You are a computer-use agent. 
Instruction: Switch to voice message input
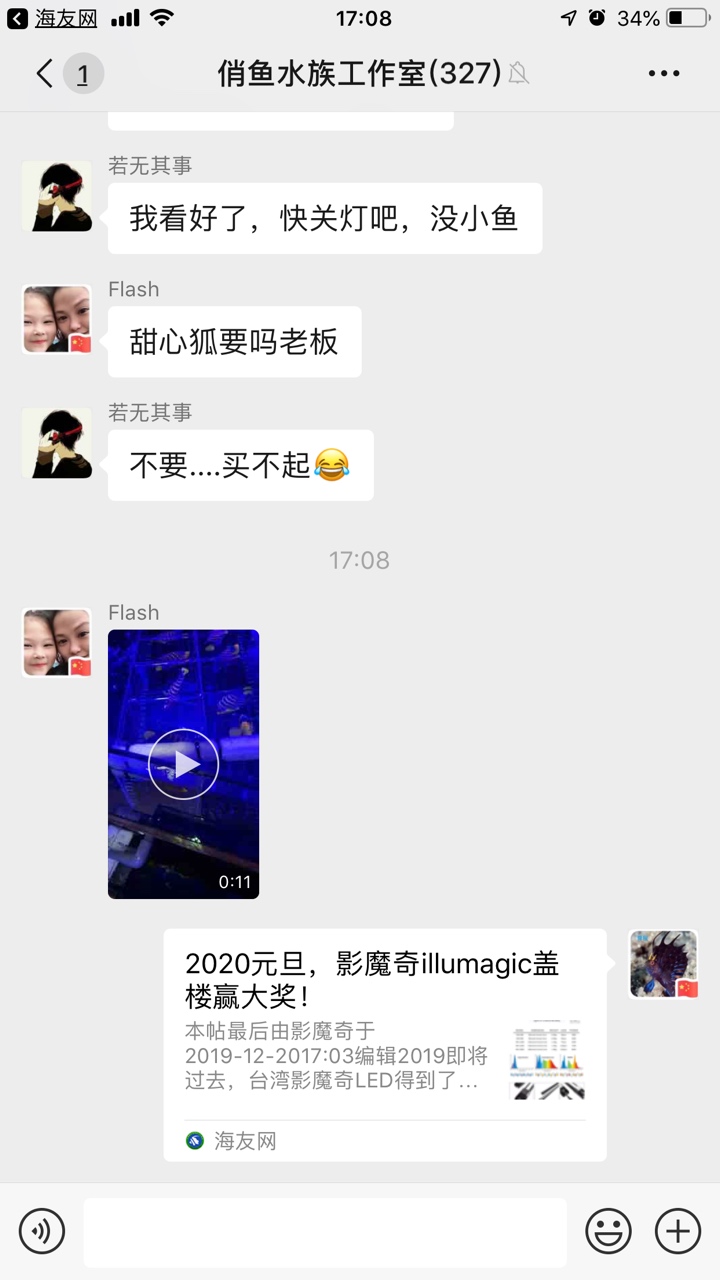pyautogui.click(x=41, y=1231)
